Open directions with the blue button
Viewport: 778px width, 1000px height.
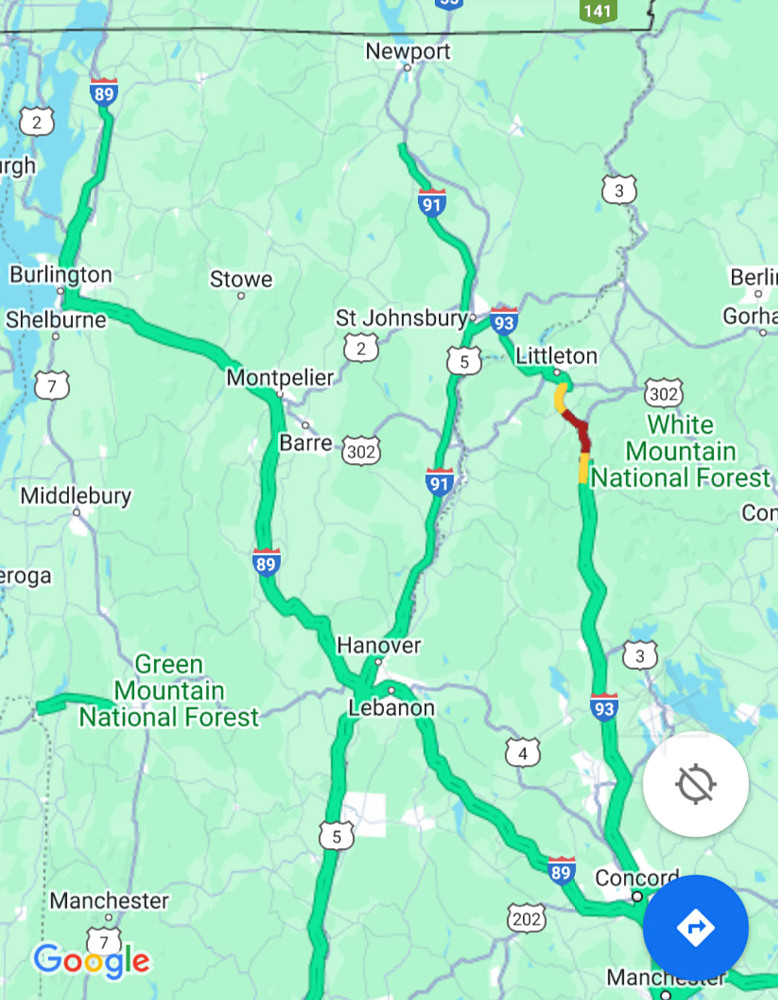695,927
